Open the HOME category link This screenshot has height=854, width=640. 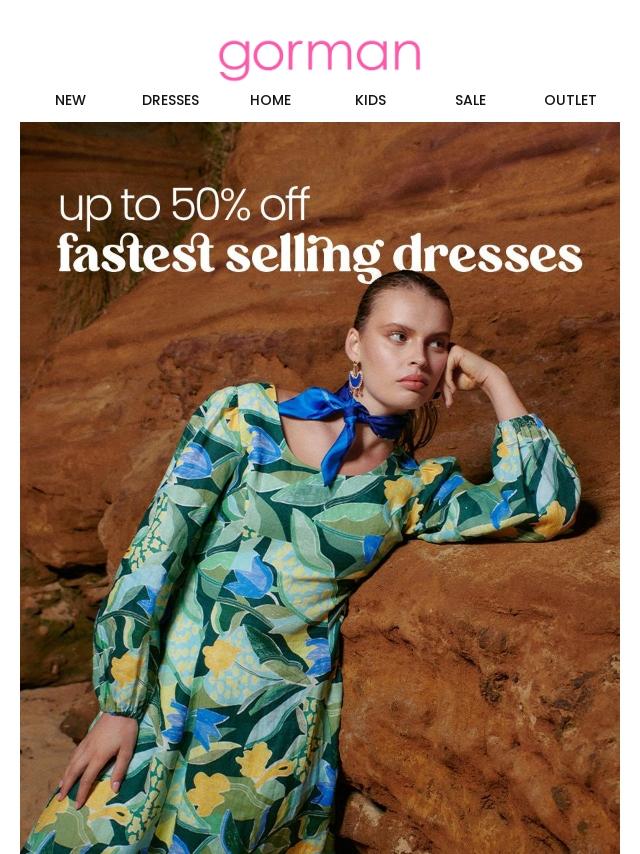click(270, 100)
